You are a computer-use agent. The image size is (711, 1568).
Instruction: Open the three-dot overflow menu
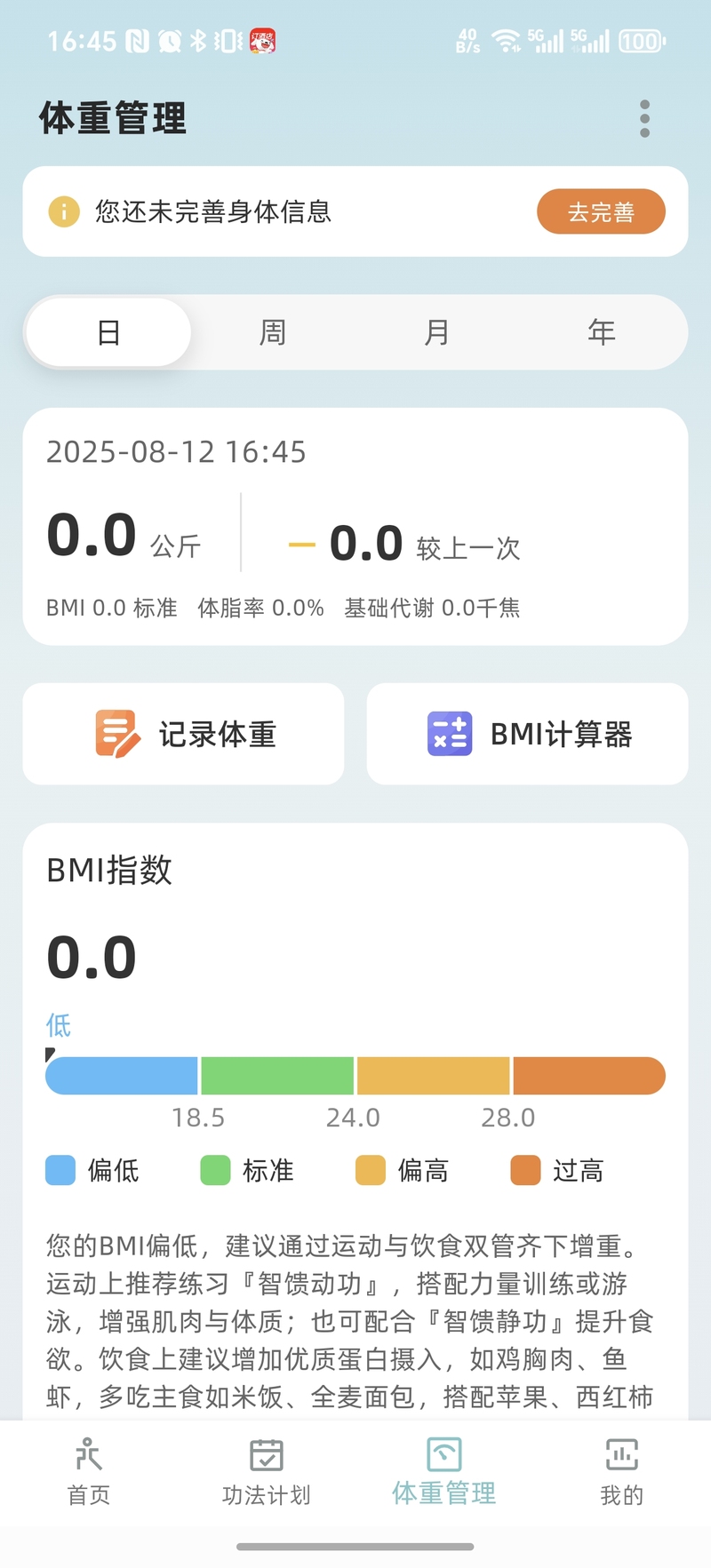tap(644, 119)
